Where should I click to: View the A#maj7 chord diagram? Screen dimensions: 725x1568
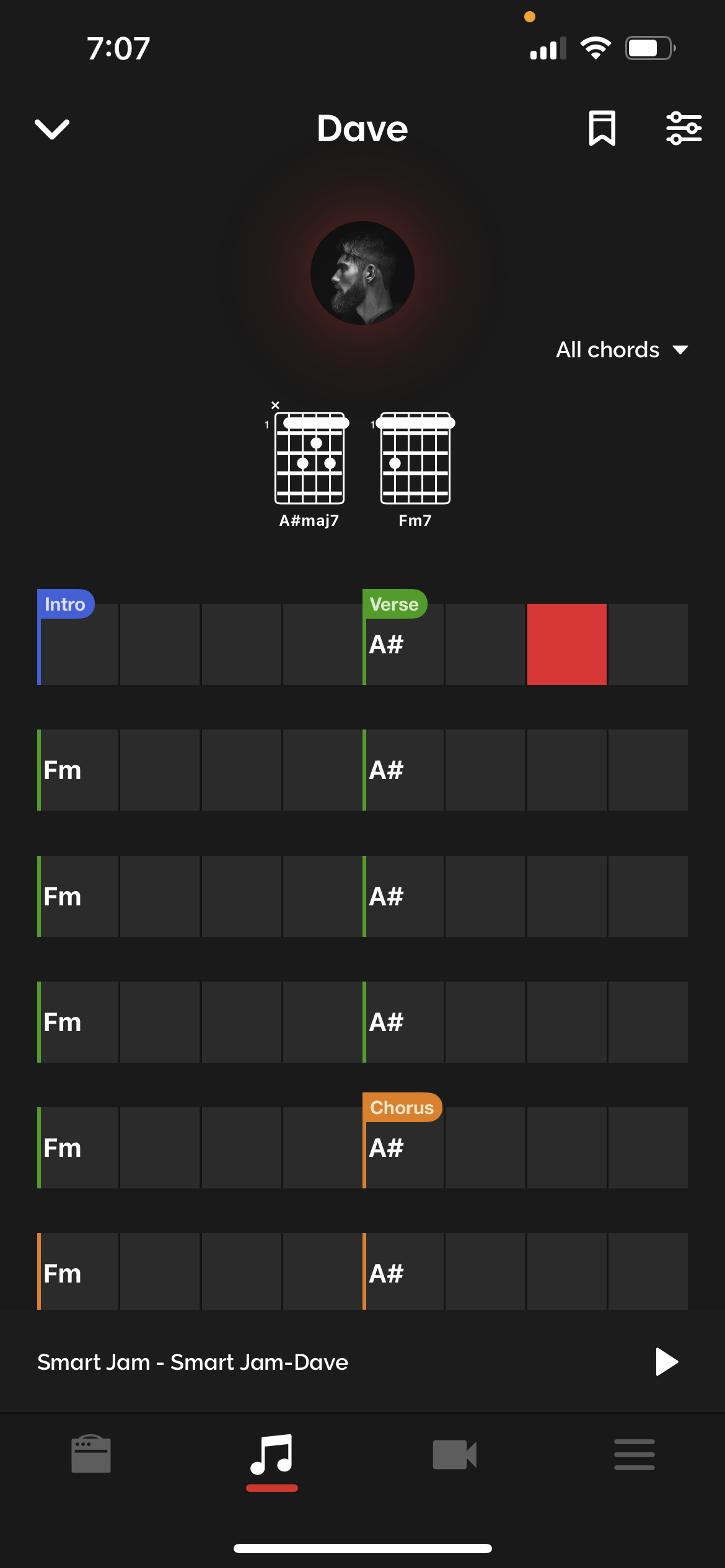[309, 463]
